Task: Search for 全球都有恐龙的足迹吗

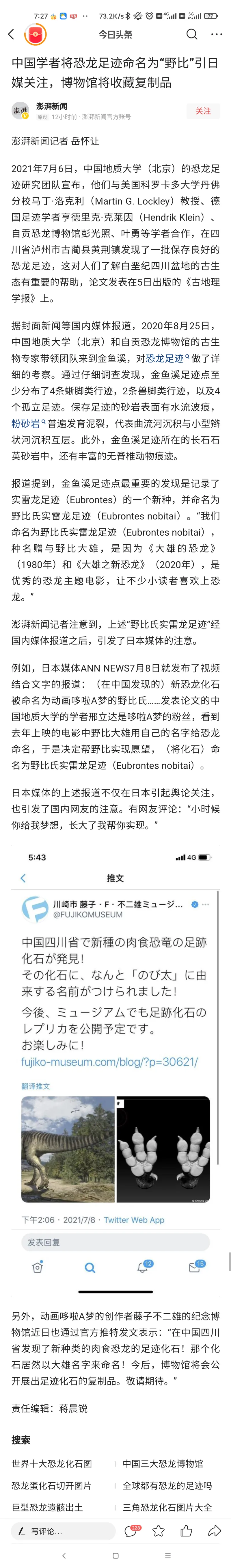Action: (167, 1485)
